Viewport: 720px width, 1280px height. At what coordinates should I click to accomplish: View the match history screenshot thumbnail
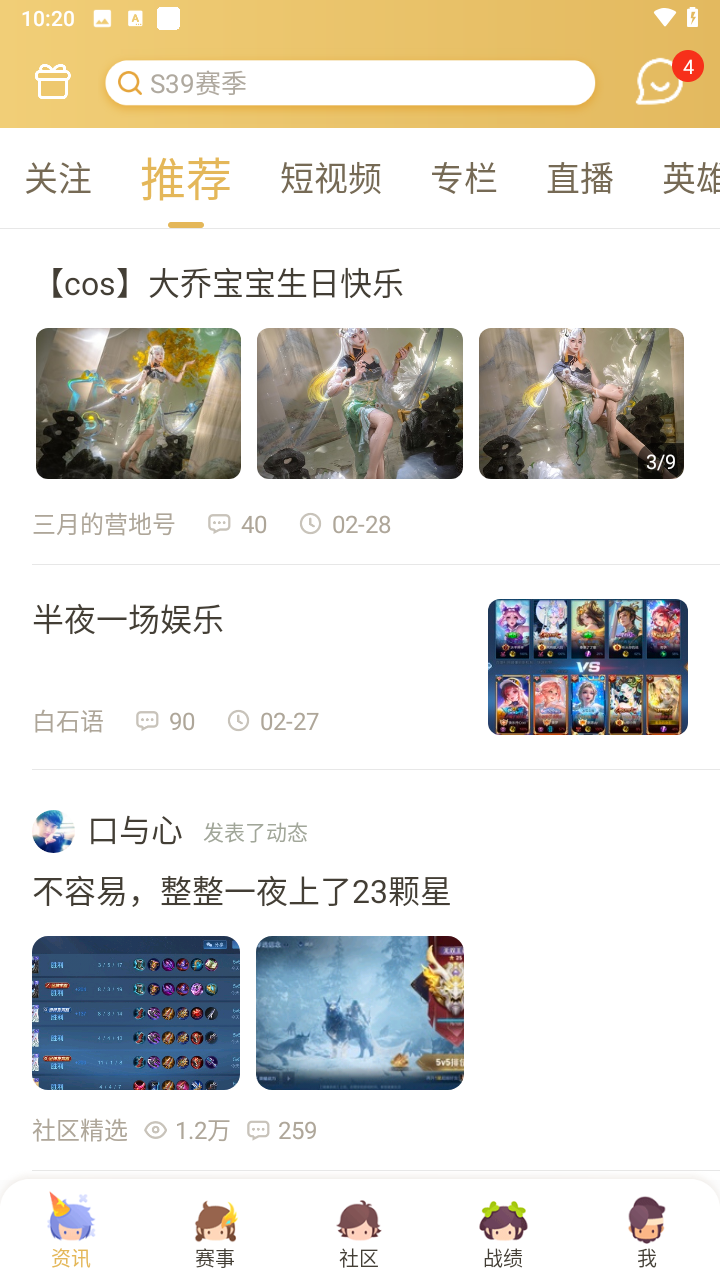point(136,1012)
